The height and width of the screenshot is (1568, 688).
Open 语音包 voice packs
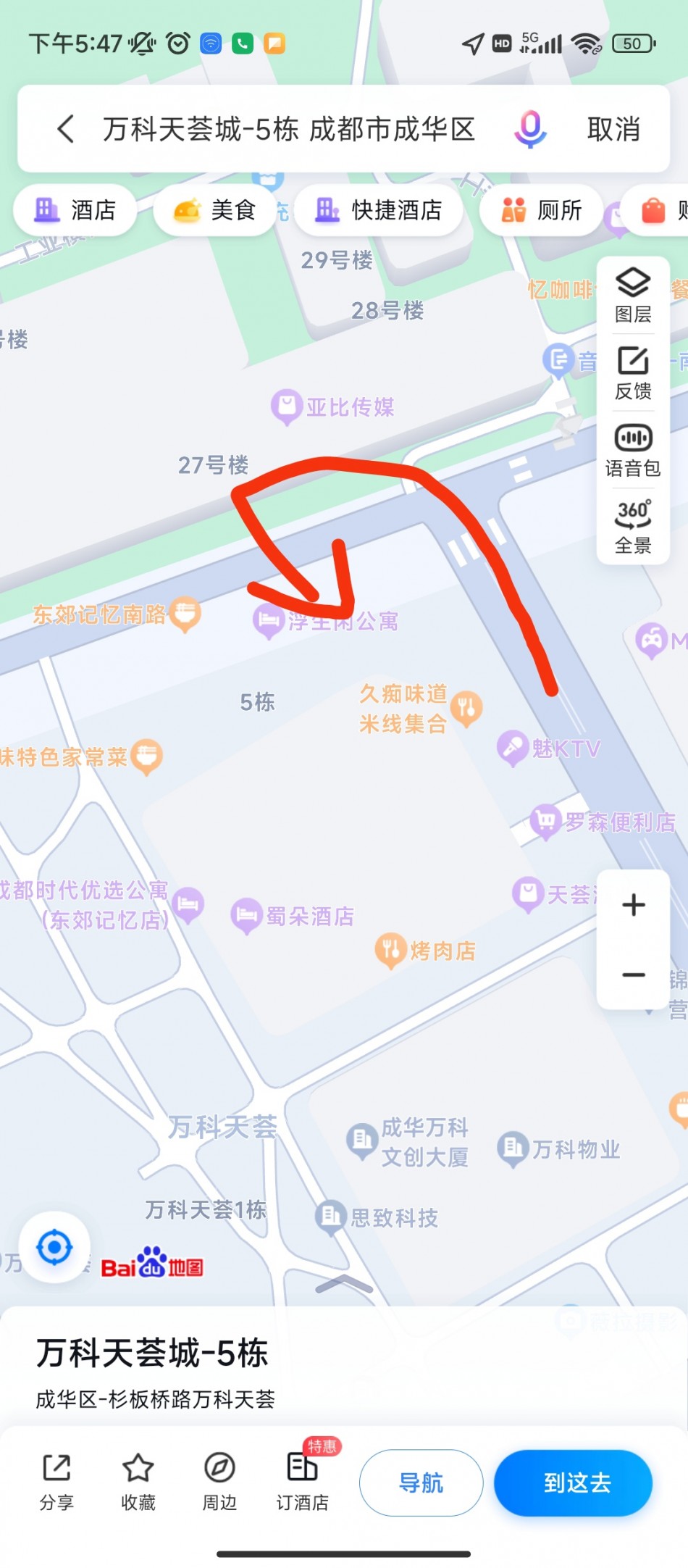pyautogui.click(x=633, y=450)
